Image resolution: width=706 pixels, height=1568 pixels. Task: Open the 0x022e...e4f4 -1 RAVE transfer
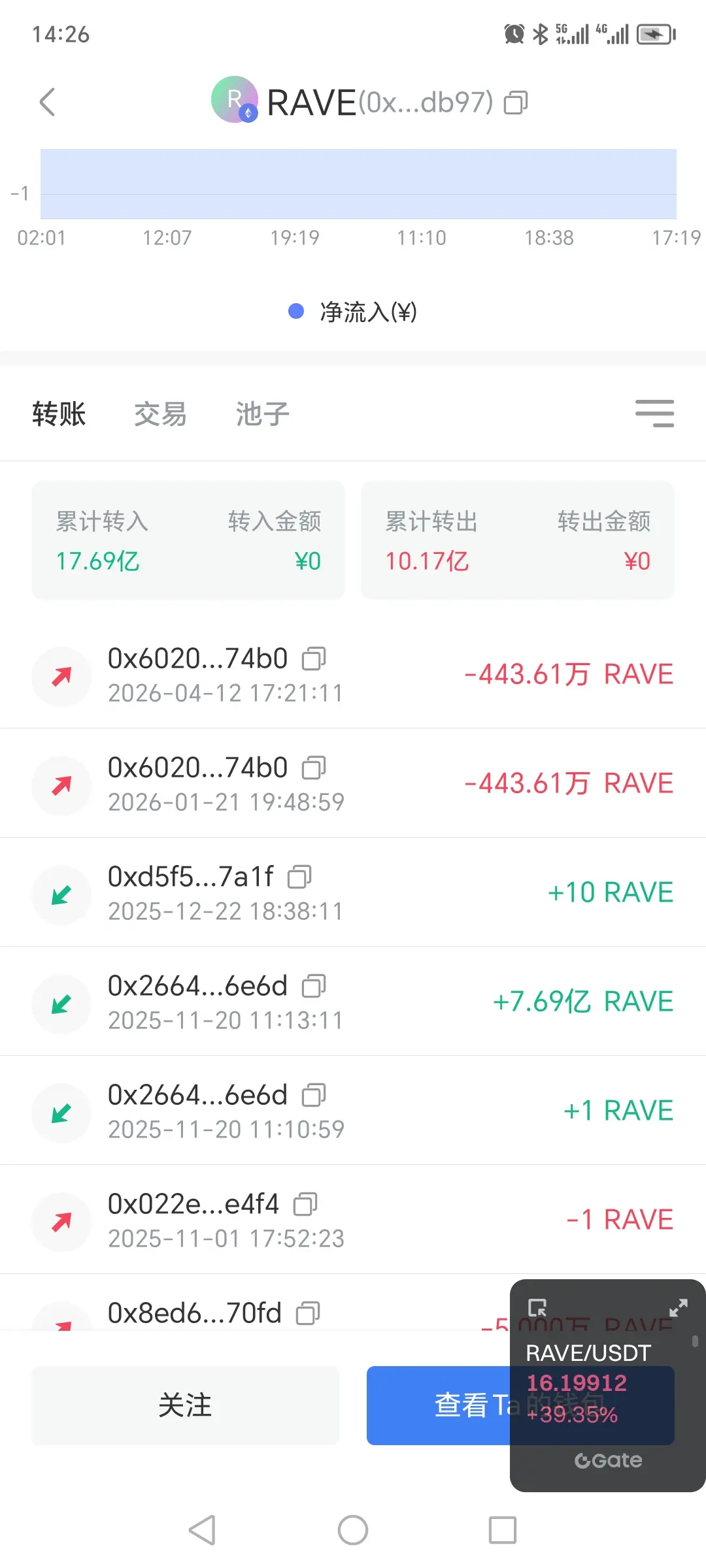[353, 1220]
